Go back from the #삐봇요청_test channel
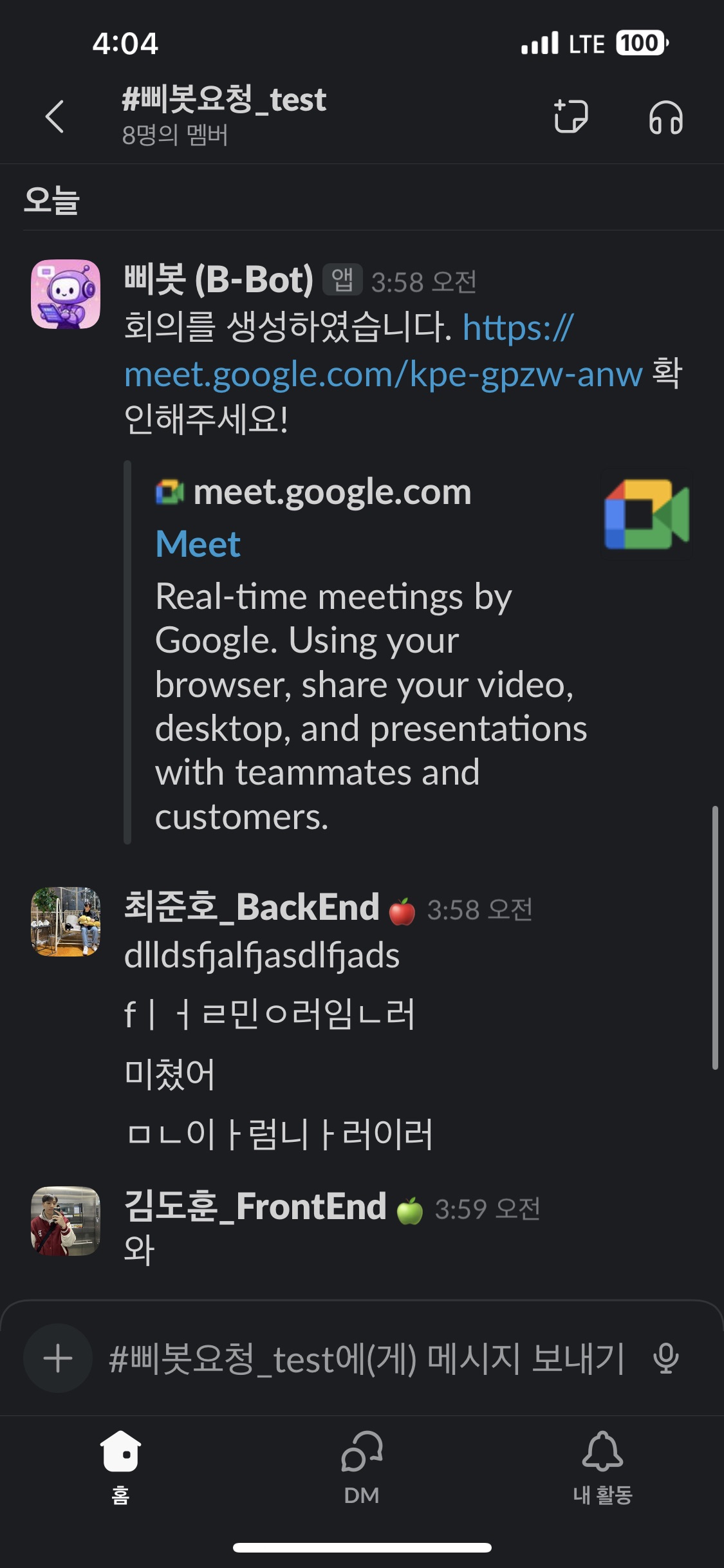Screen dimensions: 724x1568 point(55,117)
